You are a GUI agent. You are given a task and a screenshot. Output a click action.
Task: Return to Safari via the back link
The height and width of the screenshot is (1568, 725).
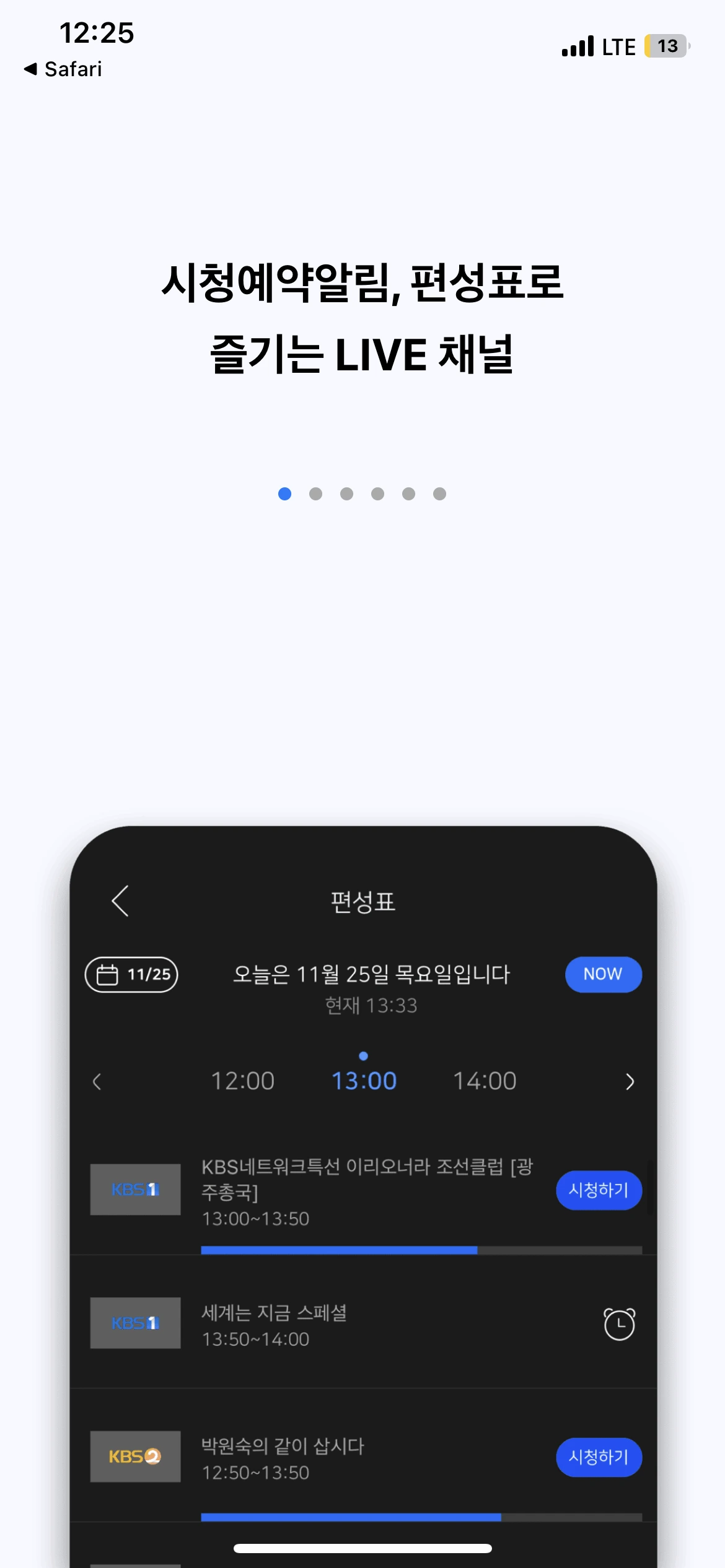pos(63,69)
